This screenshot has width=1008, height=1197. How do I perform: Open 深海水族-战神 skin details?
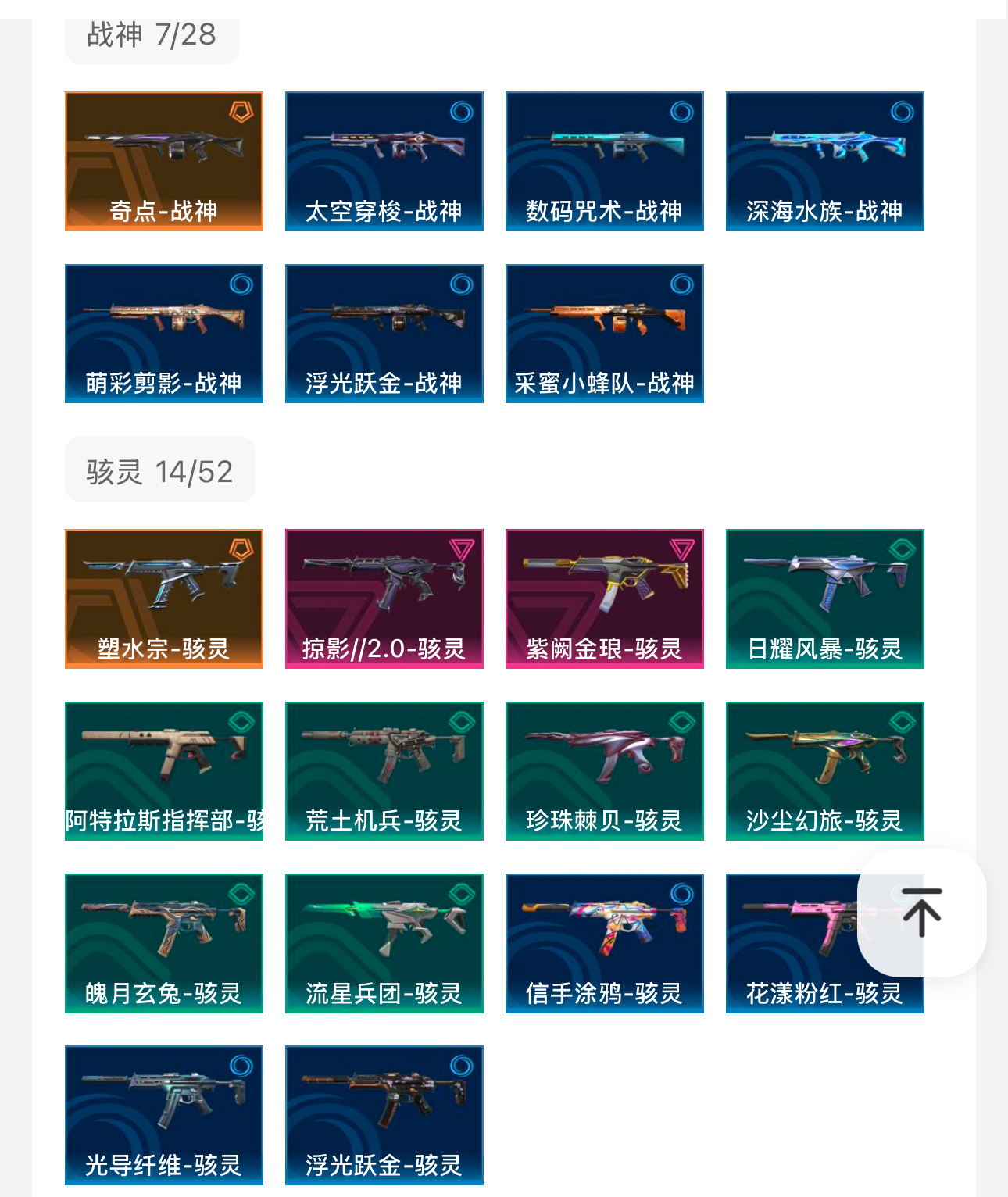pyautogui.click(x=825, y=161)
